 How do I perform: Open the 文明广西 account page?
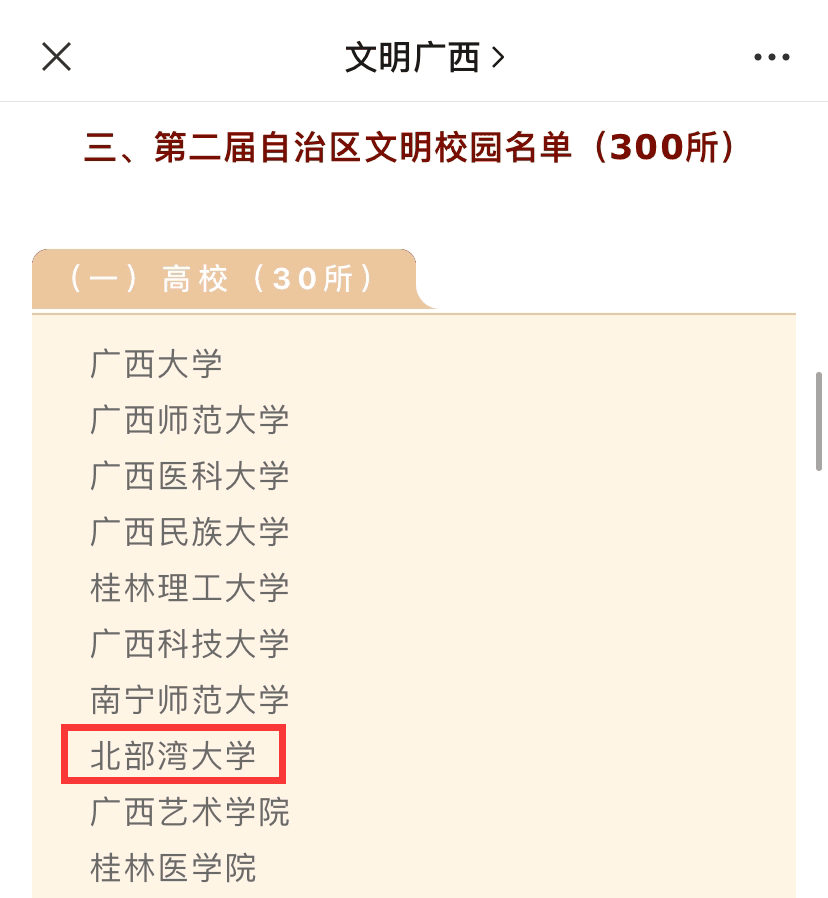tap(424, 57)
